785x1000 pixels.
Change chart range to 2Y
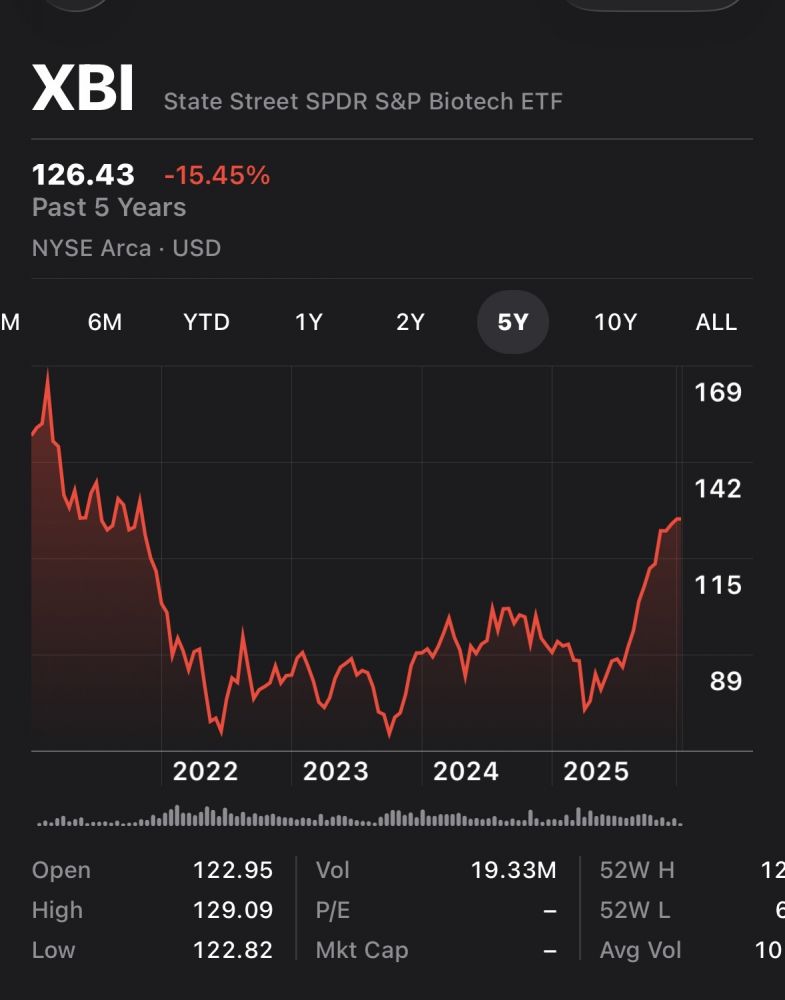tap(411, 322)
